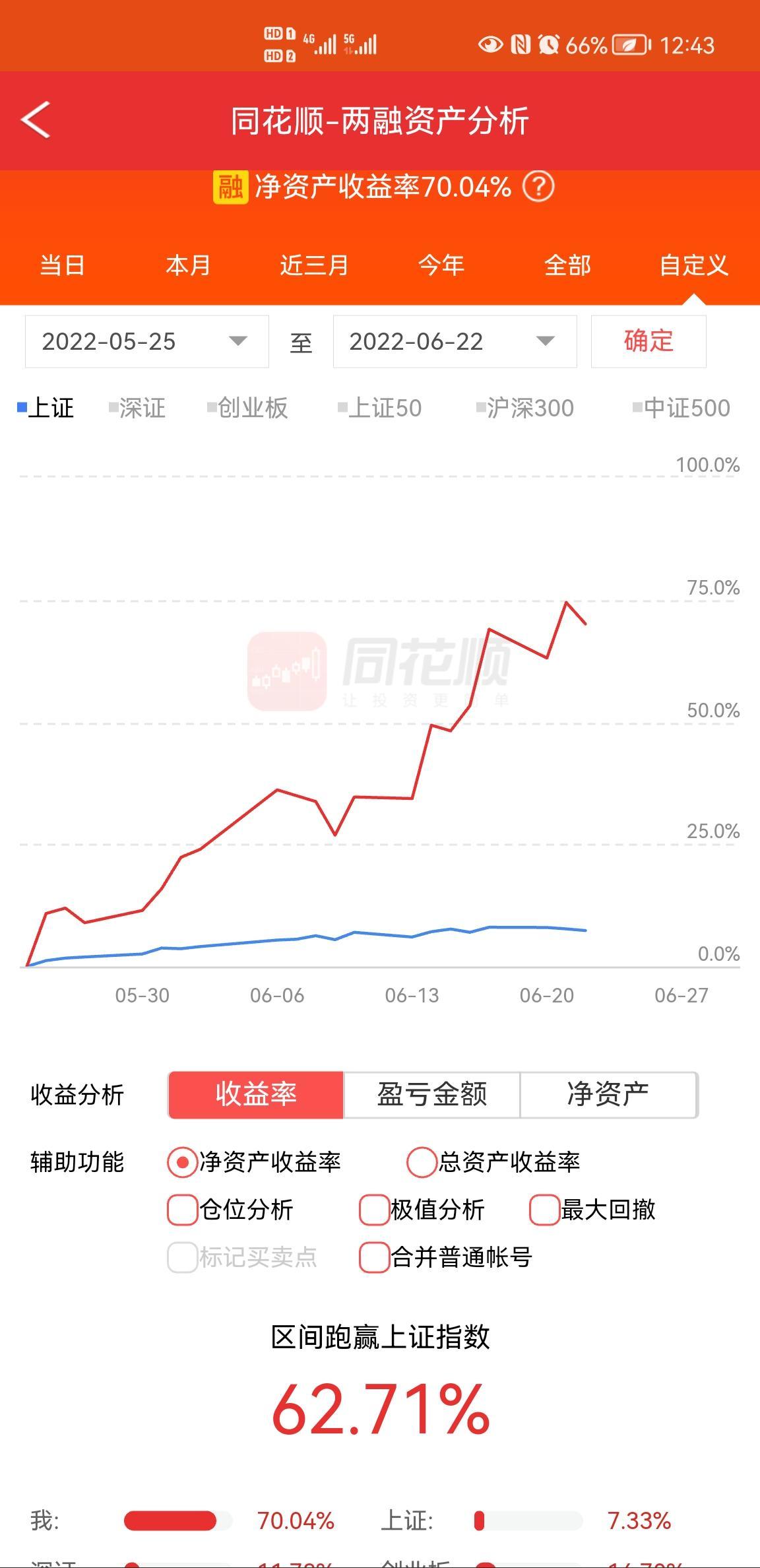The image size is (760, 1568).
Task: Switch to the 当日 tab
Action: (63, 265)
